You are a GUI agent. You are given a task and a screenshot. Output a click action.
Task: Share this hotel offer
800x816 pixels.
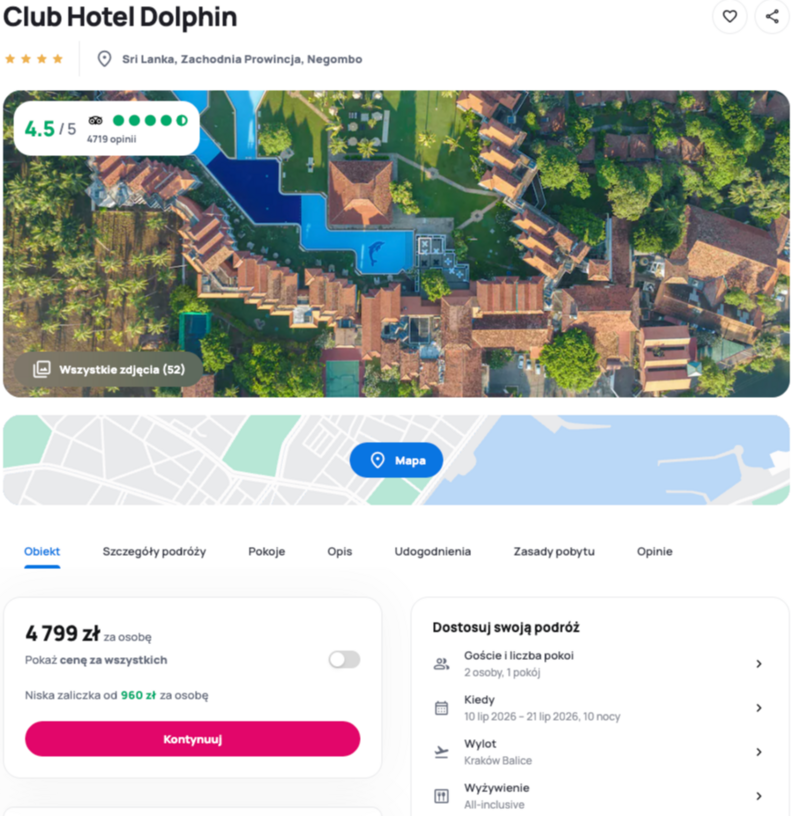[772, 16]
